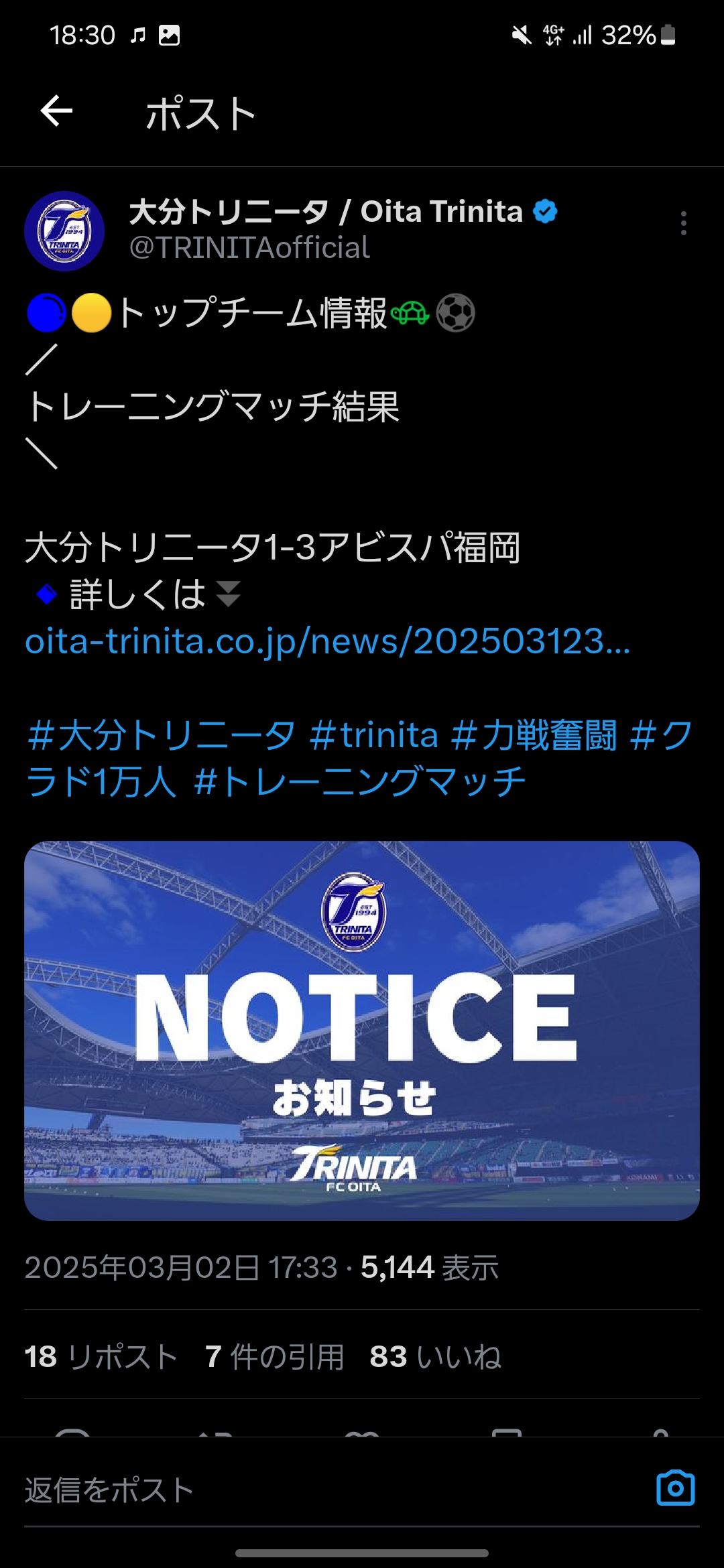This screenshot has height=1568, width=724.
Task: View the 18 リポスト list
Action: [x=101, y=1357]
